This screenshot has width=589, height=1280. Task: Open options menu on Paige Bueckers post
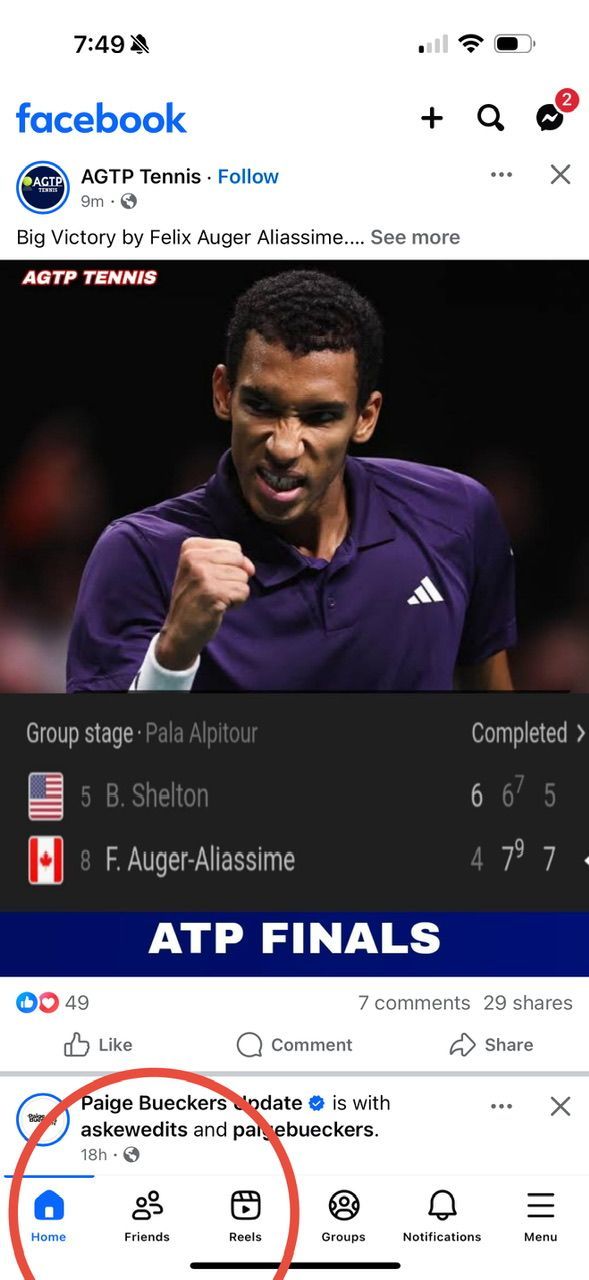pos(502,1106)
